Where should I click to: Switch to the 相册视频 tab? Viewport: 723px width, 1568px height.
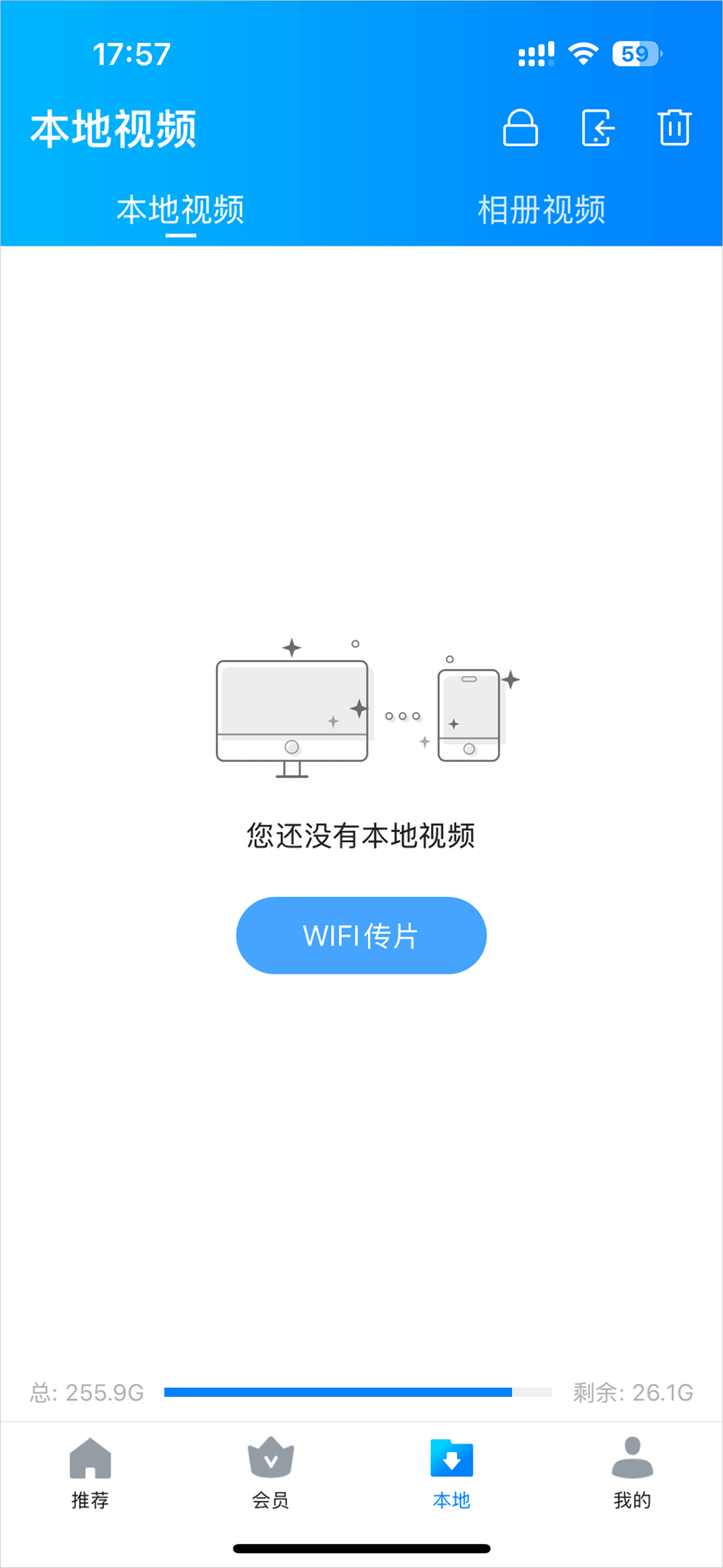tap(541, 210)
